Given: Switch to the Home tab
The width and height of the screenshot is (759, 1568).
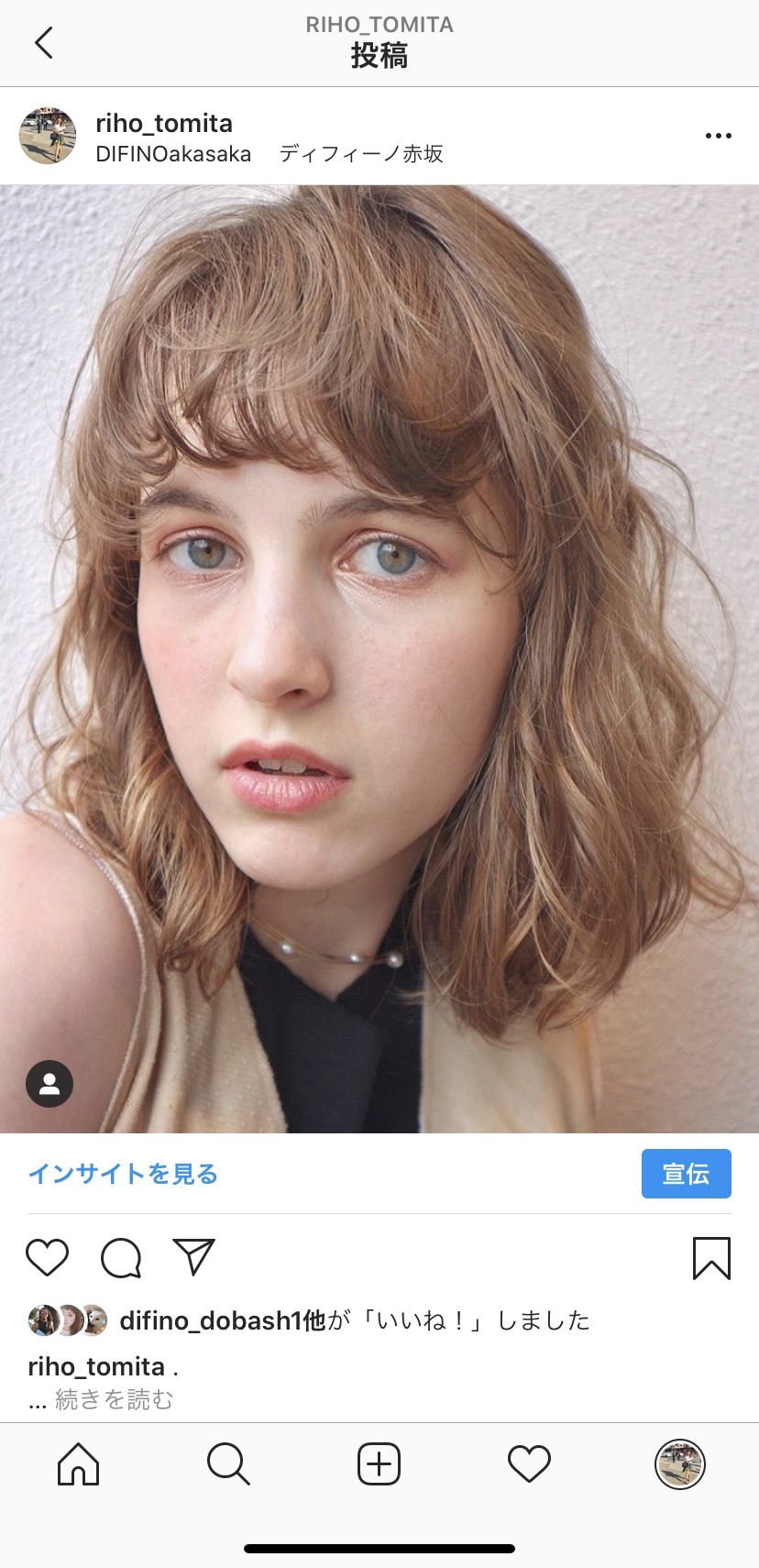Looking at the screenshot, I should pyautogui.click(x=78, y=1464).
